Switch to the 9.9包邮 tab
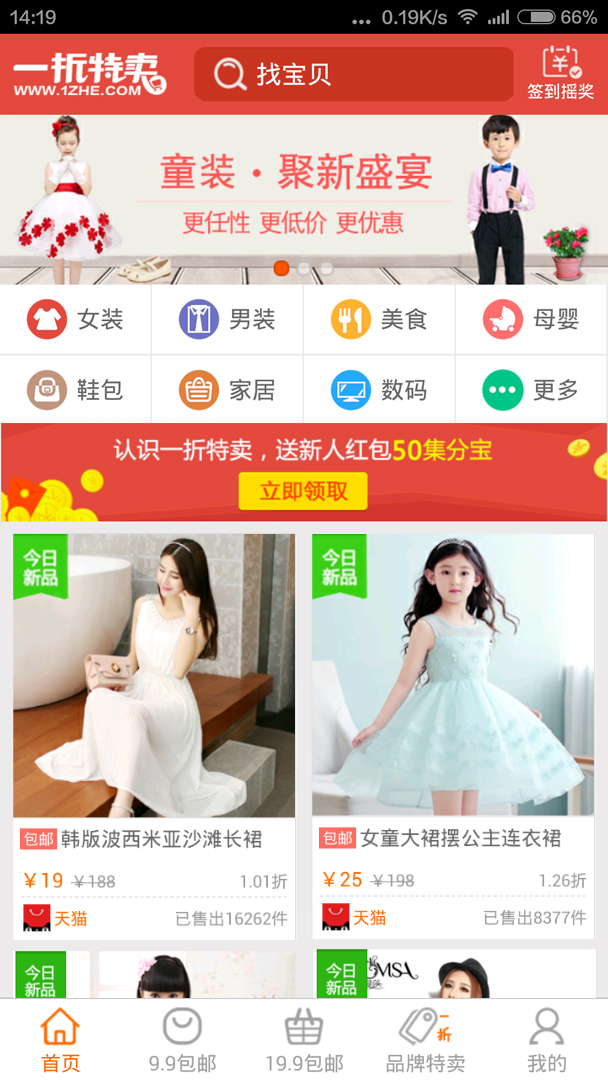 [182, 1040]
